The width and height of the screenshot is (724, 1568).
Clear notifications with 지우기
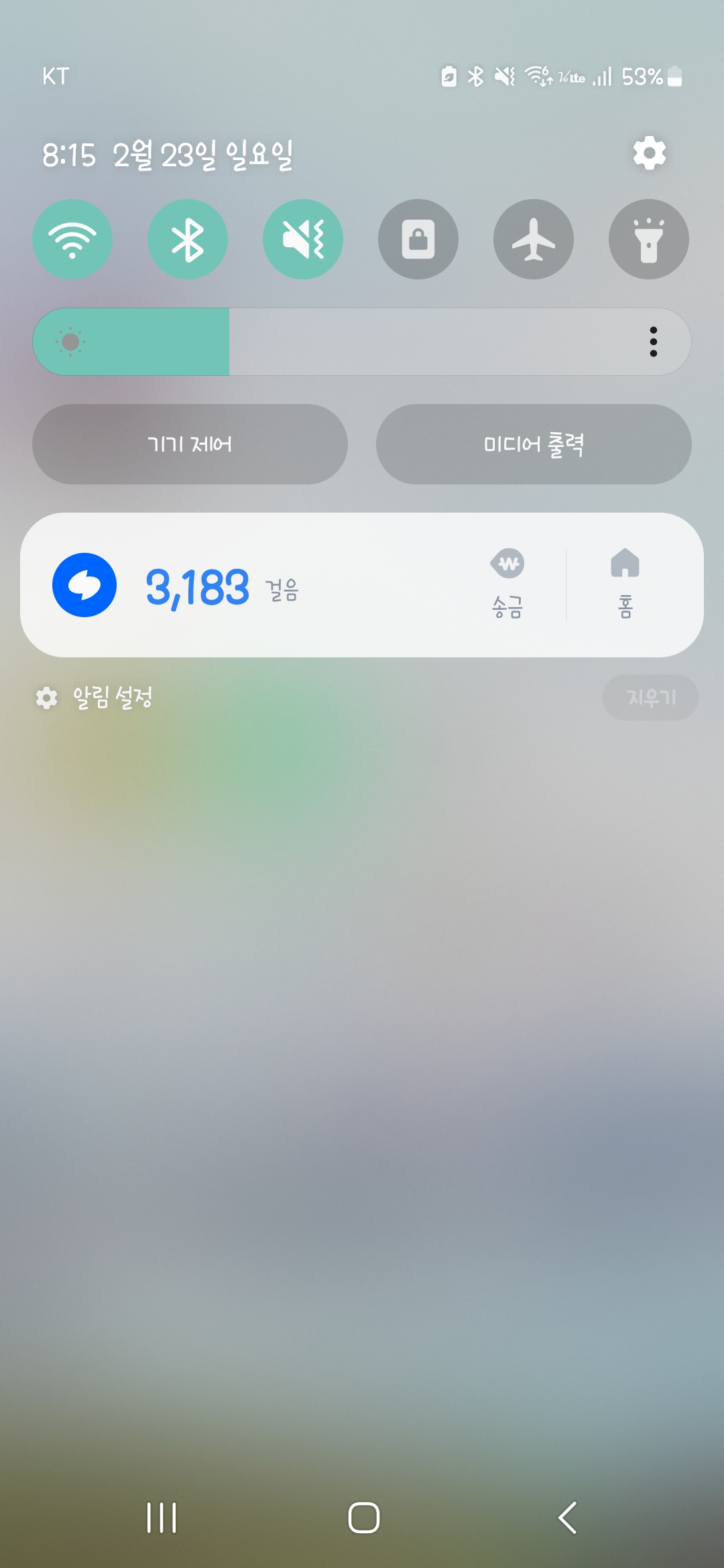(650, 698)
